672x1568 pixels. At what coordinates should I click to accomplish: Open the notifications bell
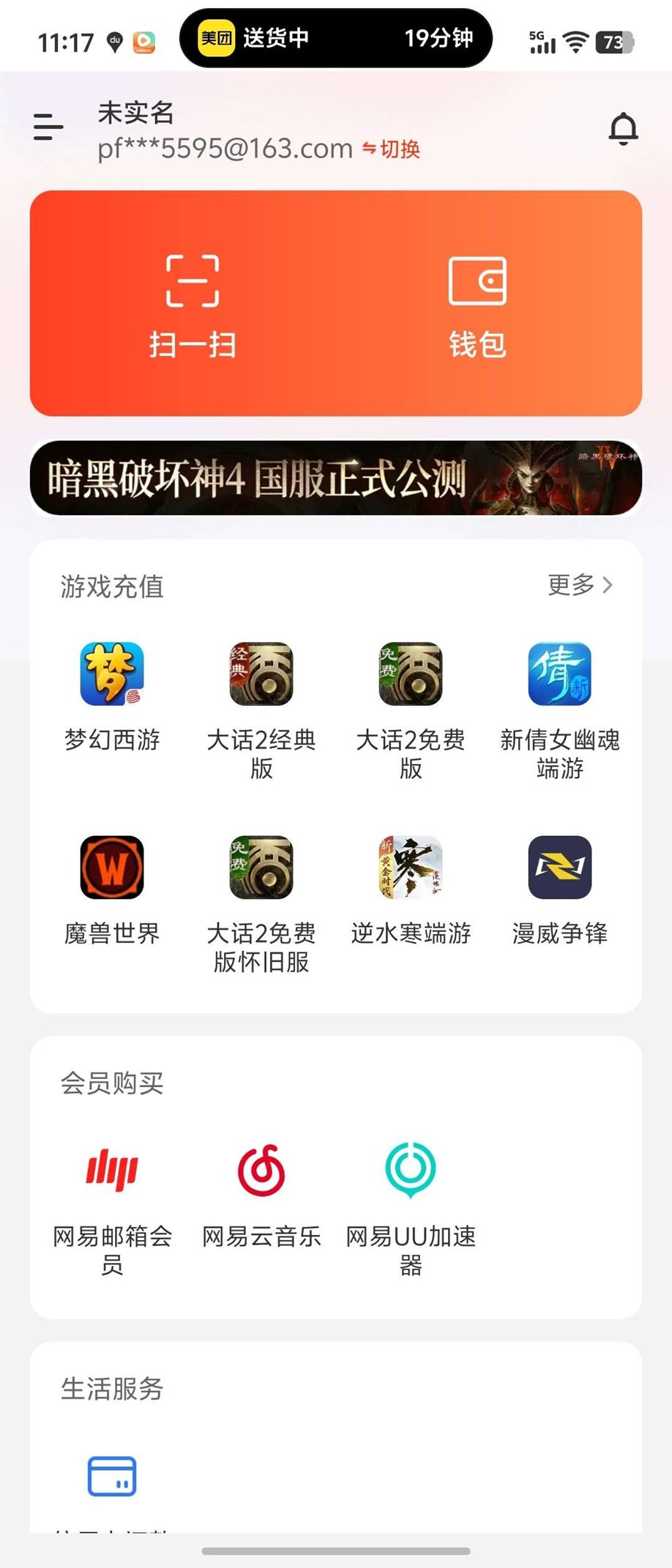tap(623, 129)
